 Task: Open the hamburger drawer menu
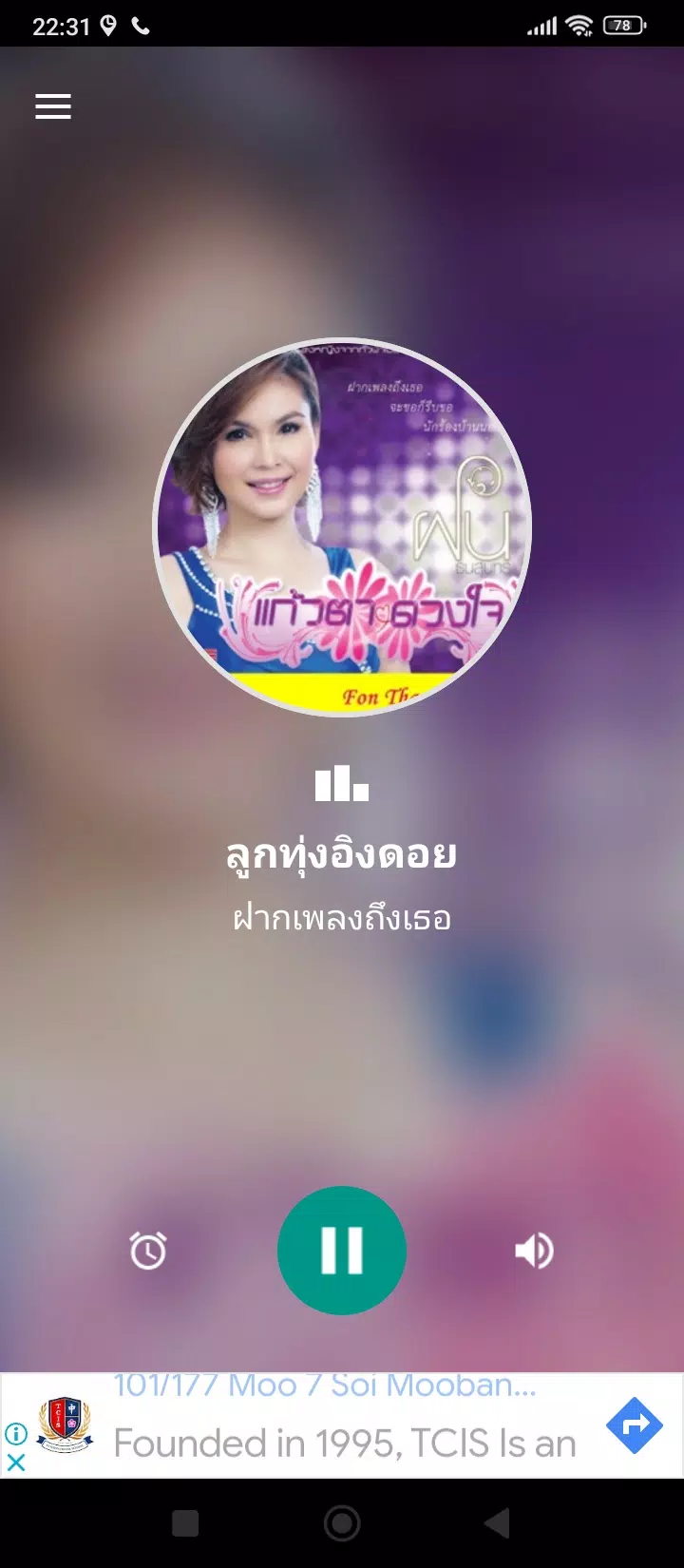click(x=53, y=106)
